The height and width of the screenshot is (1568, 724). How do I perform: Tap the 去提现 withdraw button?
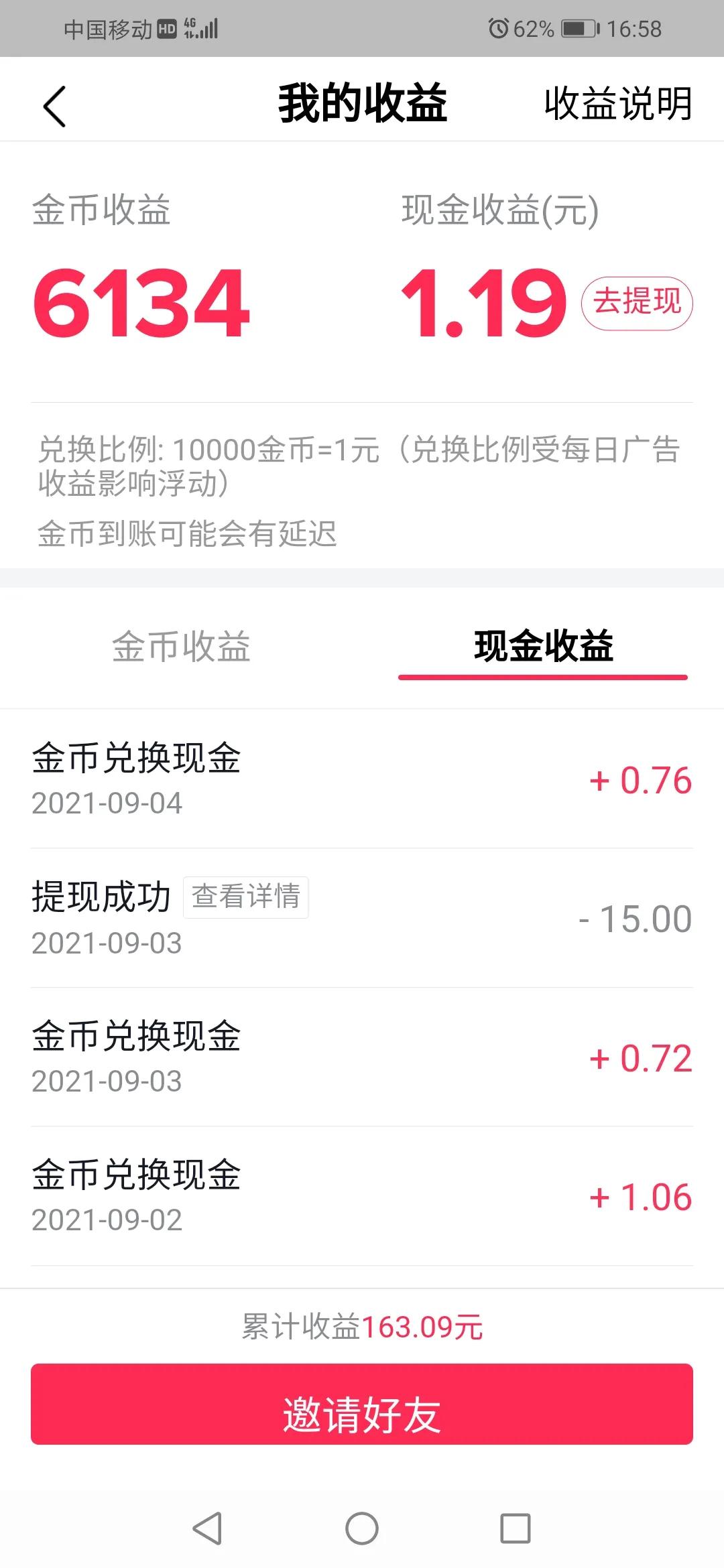pyautogui.click(x=638, y=303)
